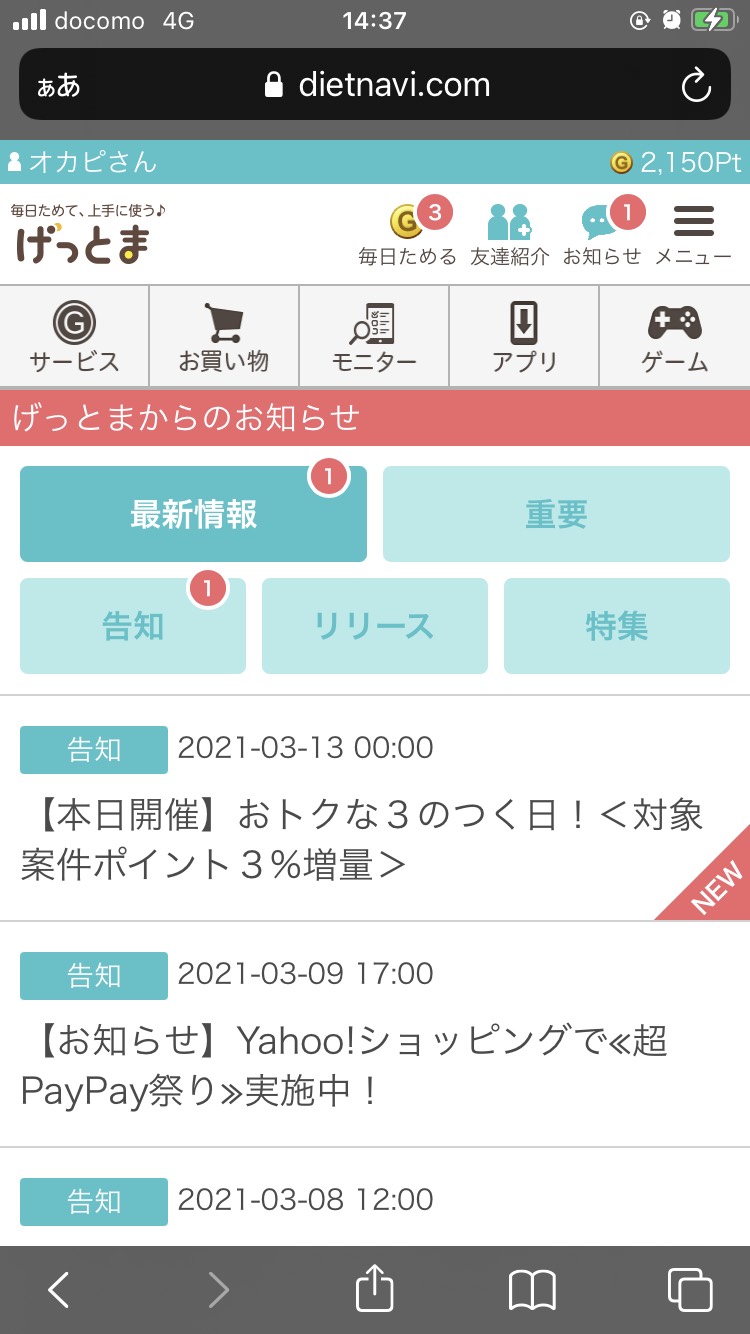Open 友達紹介 friend referral
Image resolution: width=750 pixels, height=1334 pixels.
(510, 234)
